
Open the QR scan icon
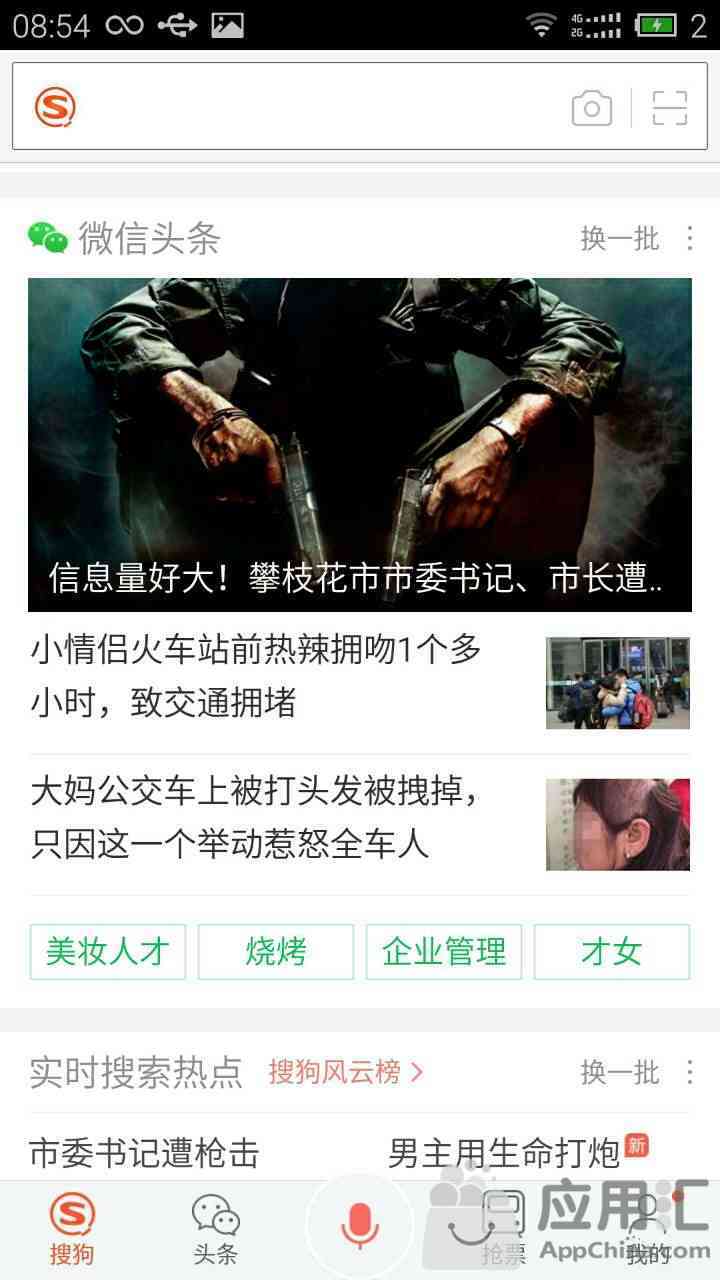tap(670, 108)
